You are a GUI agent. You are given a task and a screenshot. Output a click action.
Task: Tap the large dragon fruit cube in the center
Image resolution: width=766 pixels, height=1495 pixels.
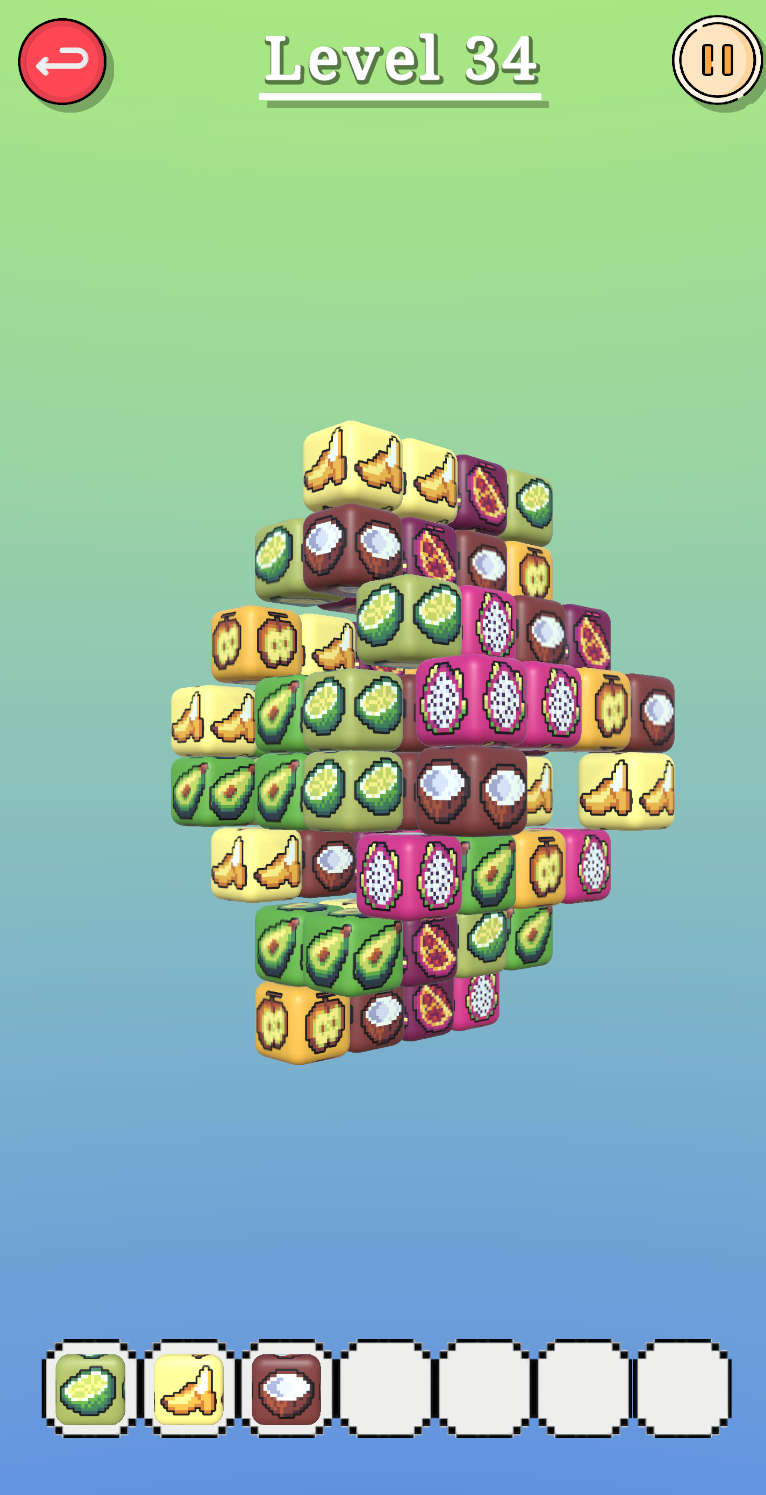(x=470, y=701)
